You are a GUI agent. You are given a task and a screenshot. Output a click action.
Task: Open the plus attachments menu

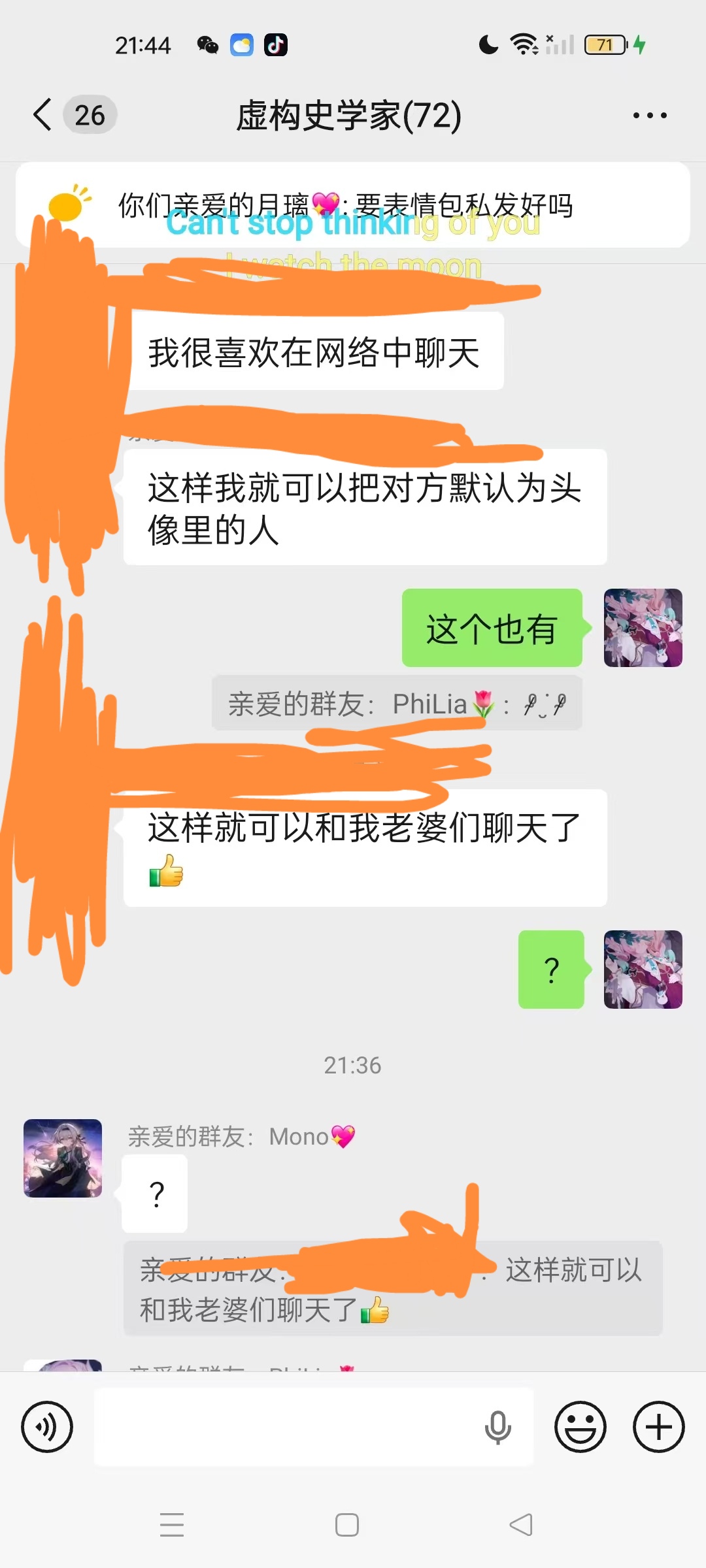[658, 1427]
